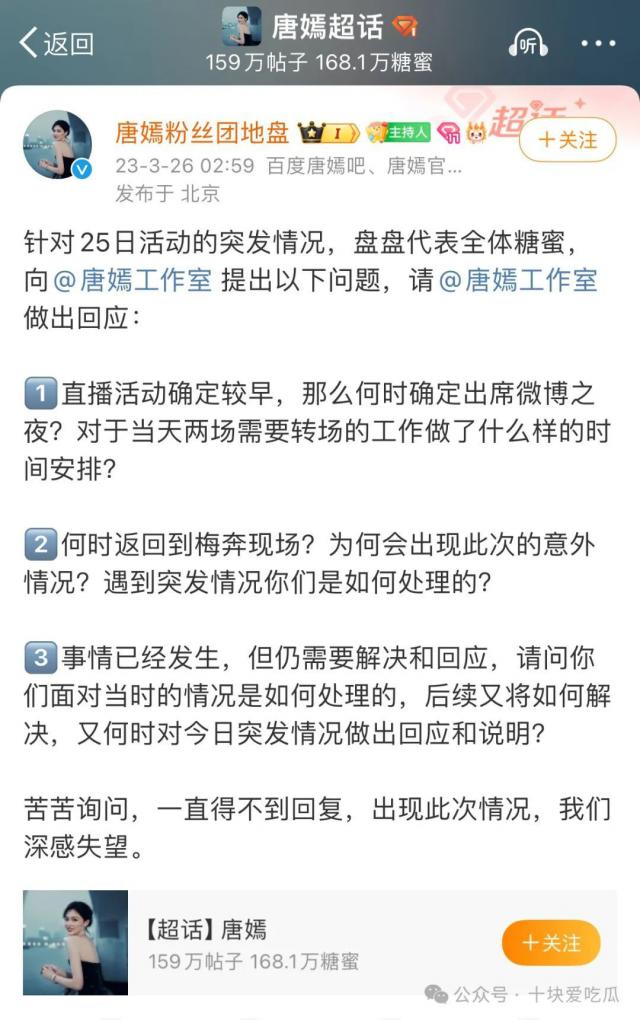Open the 听 audio icon in the header
This screenshot has height=1020, width=640.
pyautogui.click(x=527, y=43)
